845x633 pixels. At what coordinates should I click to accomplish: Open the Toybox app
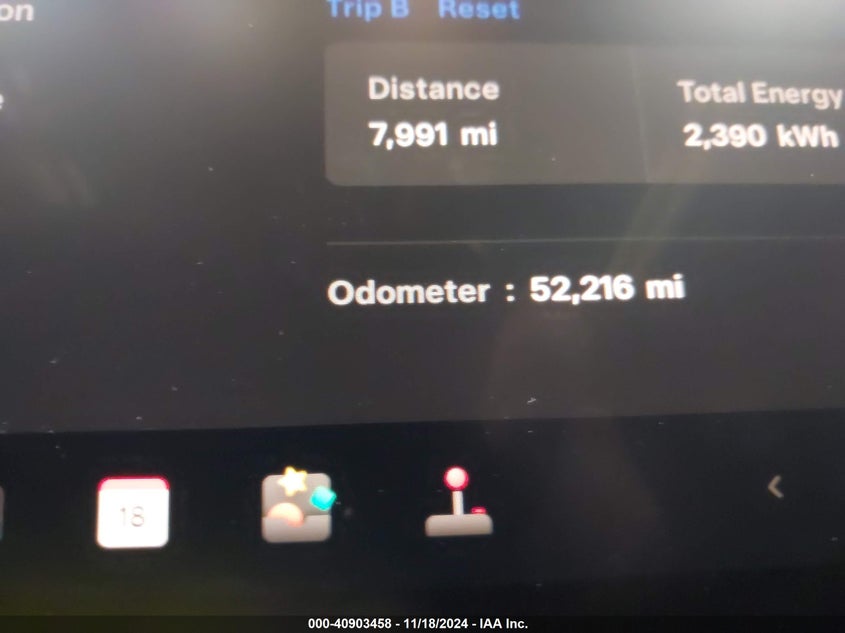click(x=297, y=506)
